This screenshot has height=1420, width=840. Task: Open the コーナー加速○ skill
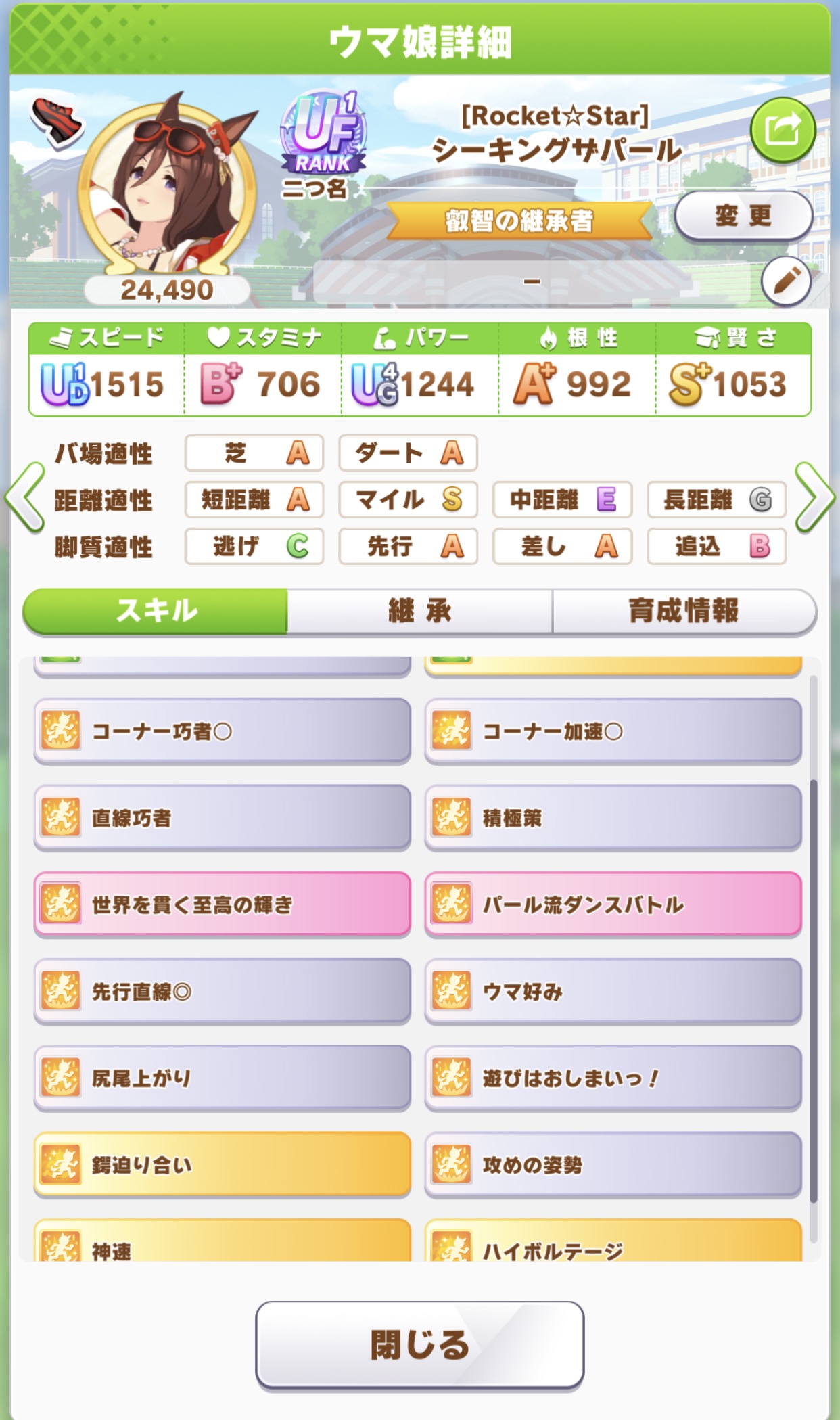coord(613,731)
